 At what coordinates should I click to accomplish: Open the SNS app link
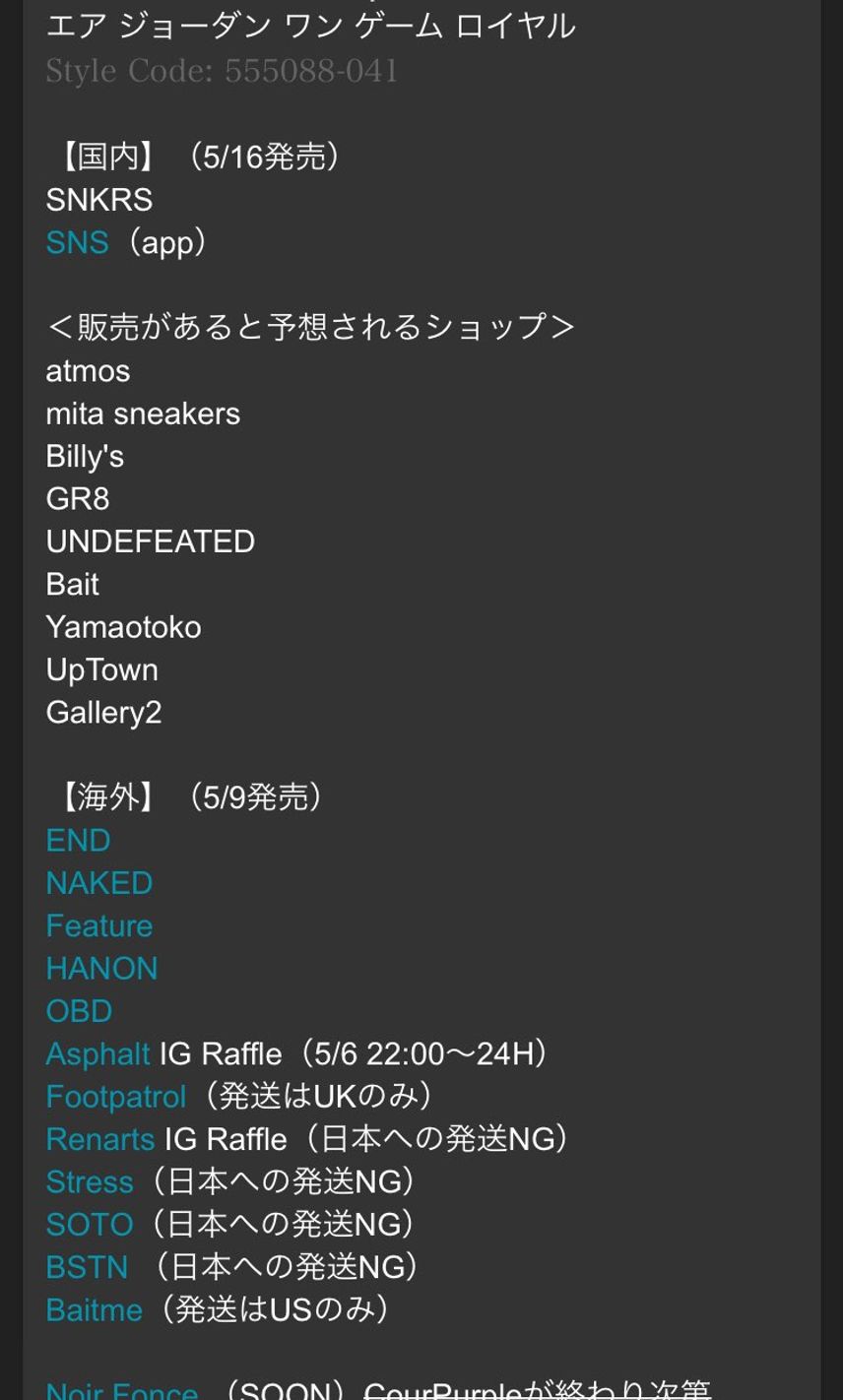click(x=77, y=242)
